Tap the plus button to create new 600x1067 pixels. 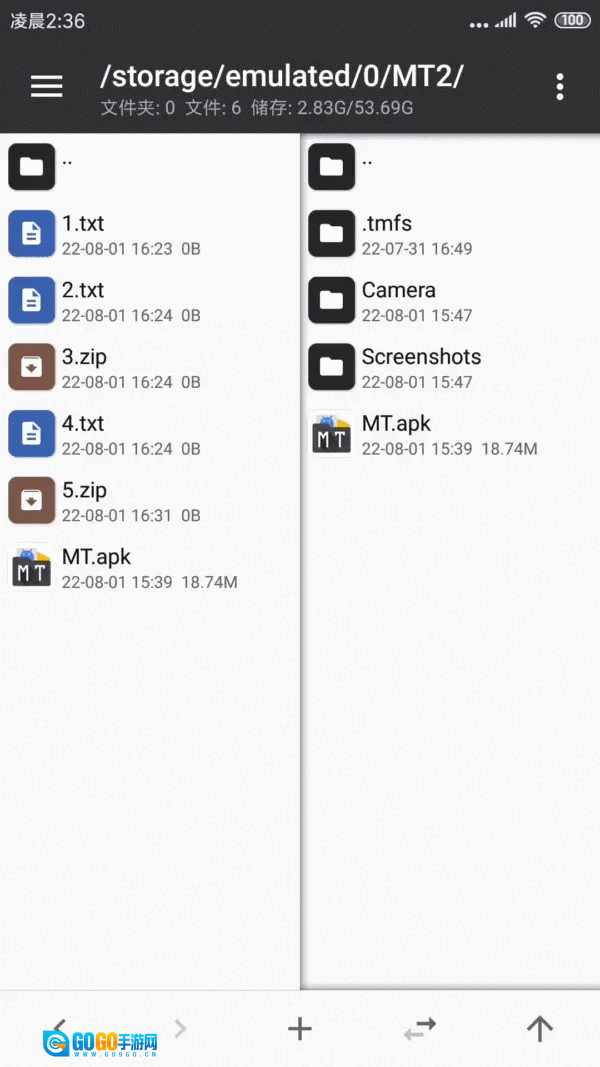pyautogui.click(x=300, y=1028)
